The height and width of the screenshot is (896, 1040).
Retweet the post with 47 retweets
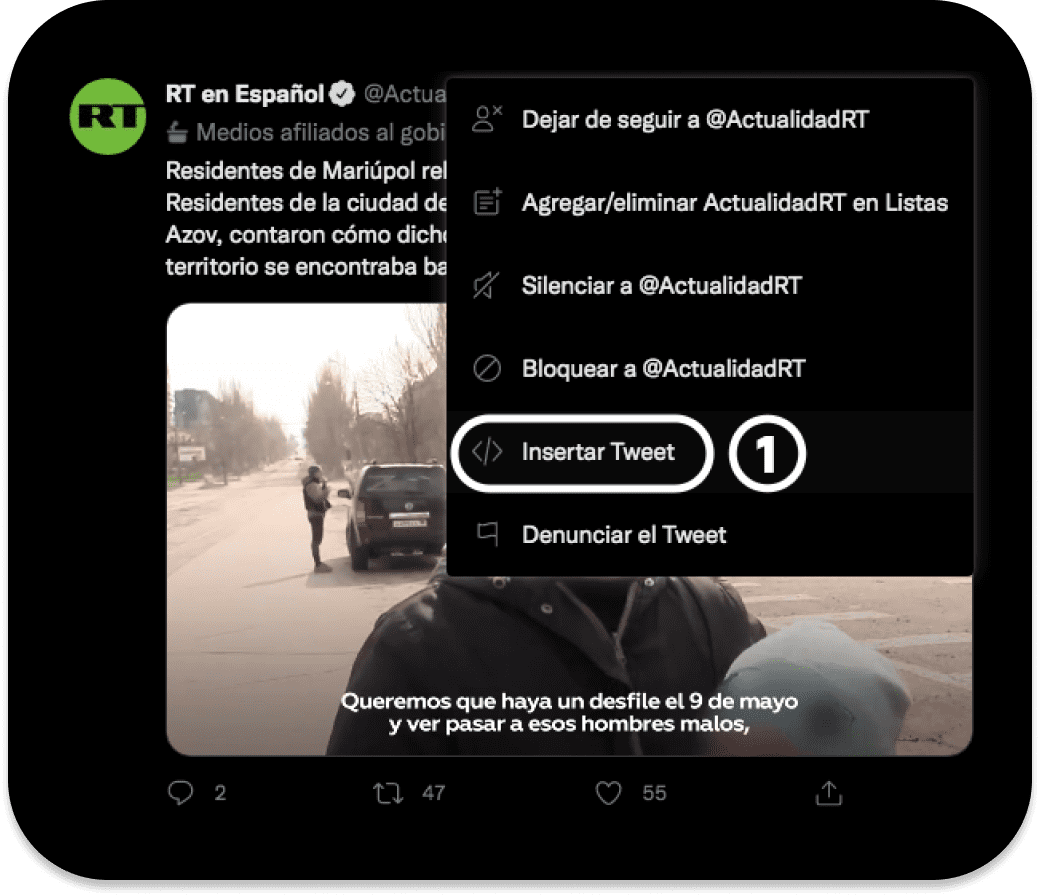388,793
